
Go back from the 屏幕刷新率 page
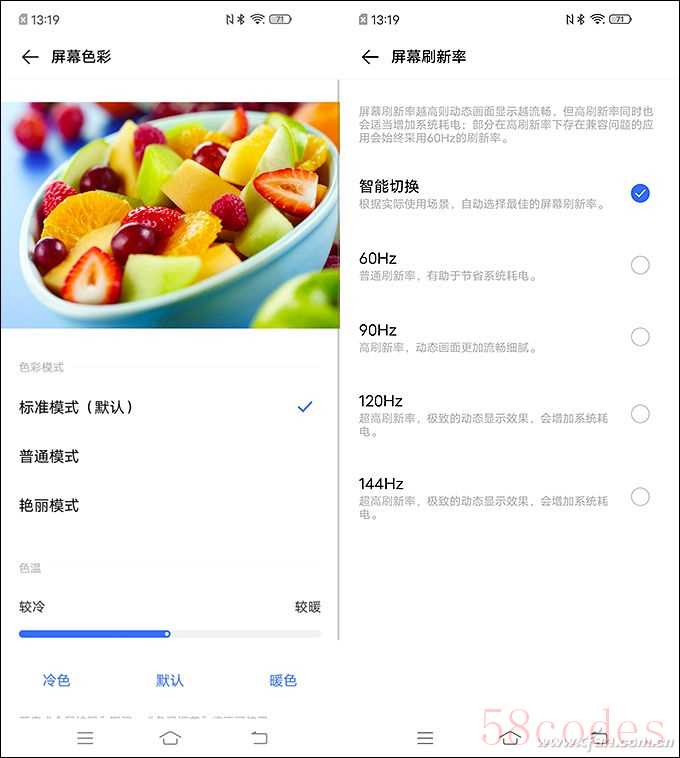pos(370,57)
